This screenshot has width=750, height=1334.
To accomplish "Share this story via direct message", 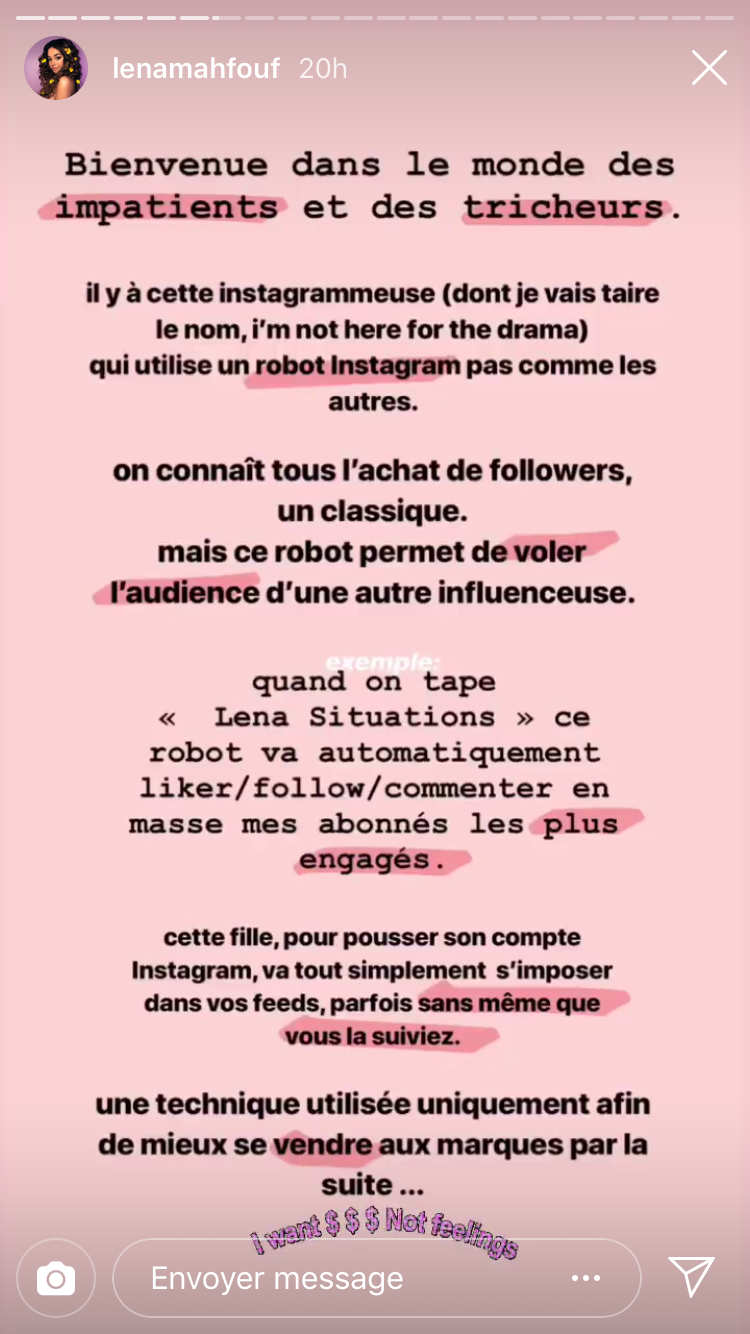I will pyautogui.click(x=692, y=1277).
